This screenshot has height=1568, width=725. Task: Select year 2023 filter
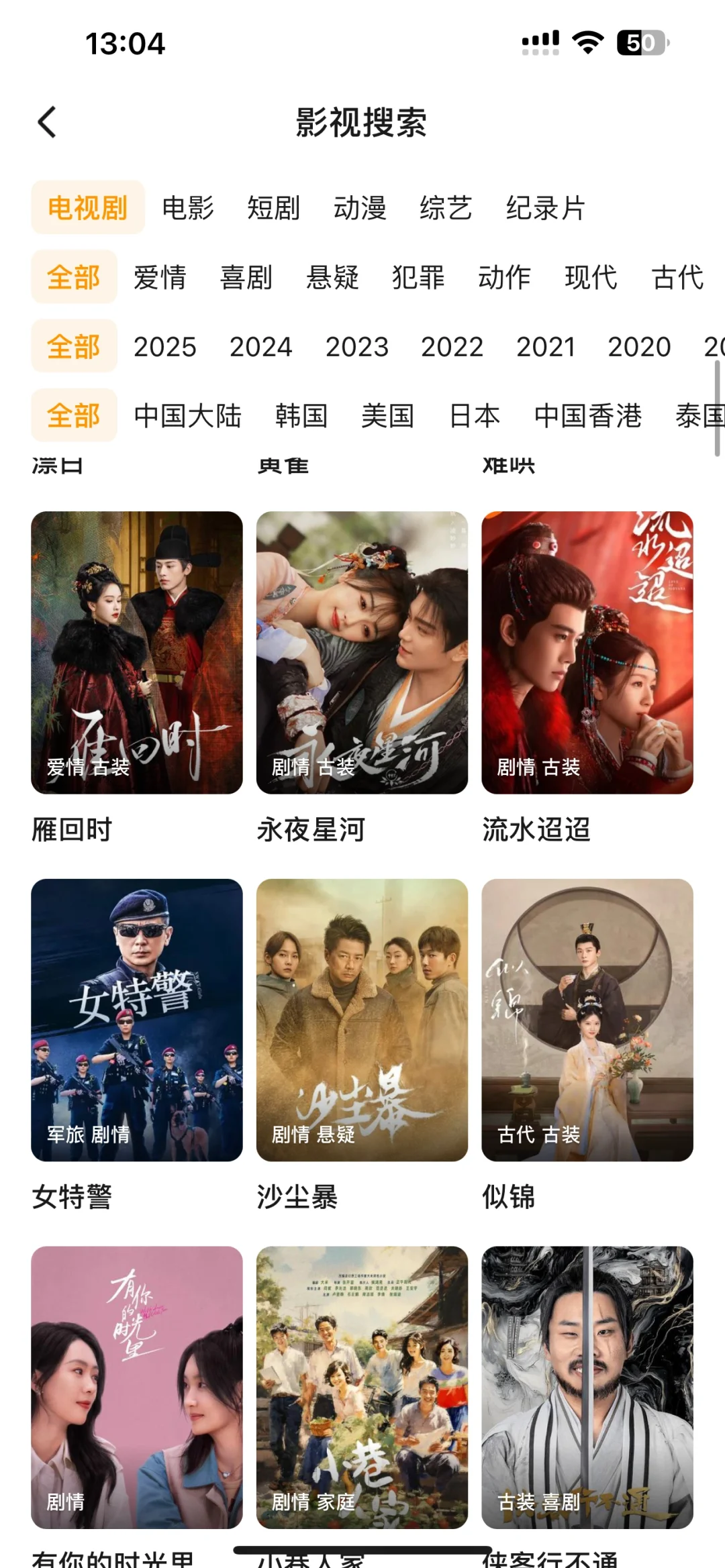point(357,347)
